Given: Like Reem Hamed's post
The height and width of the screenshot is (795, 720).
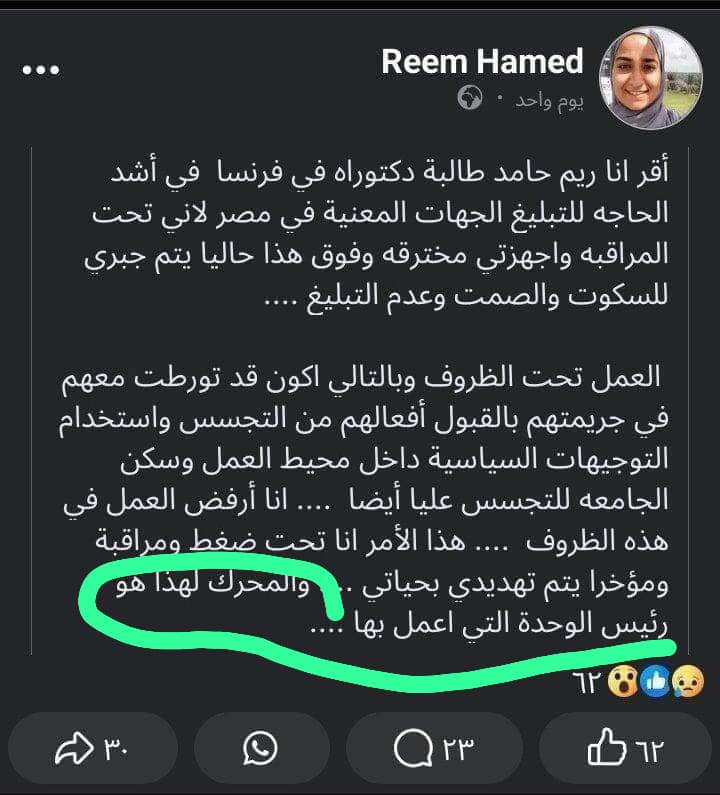Looking at the screenshot, I should click(x=625, y=747).
